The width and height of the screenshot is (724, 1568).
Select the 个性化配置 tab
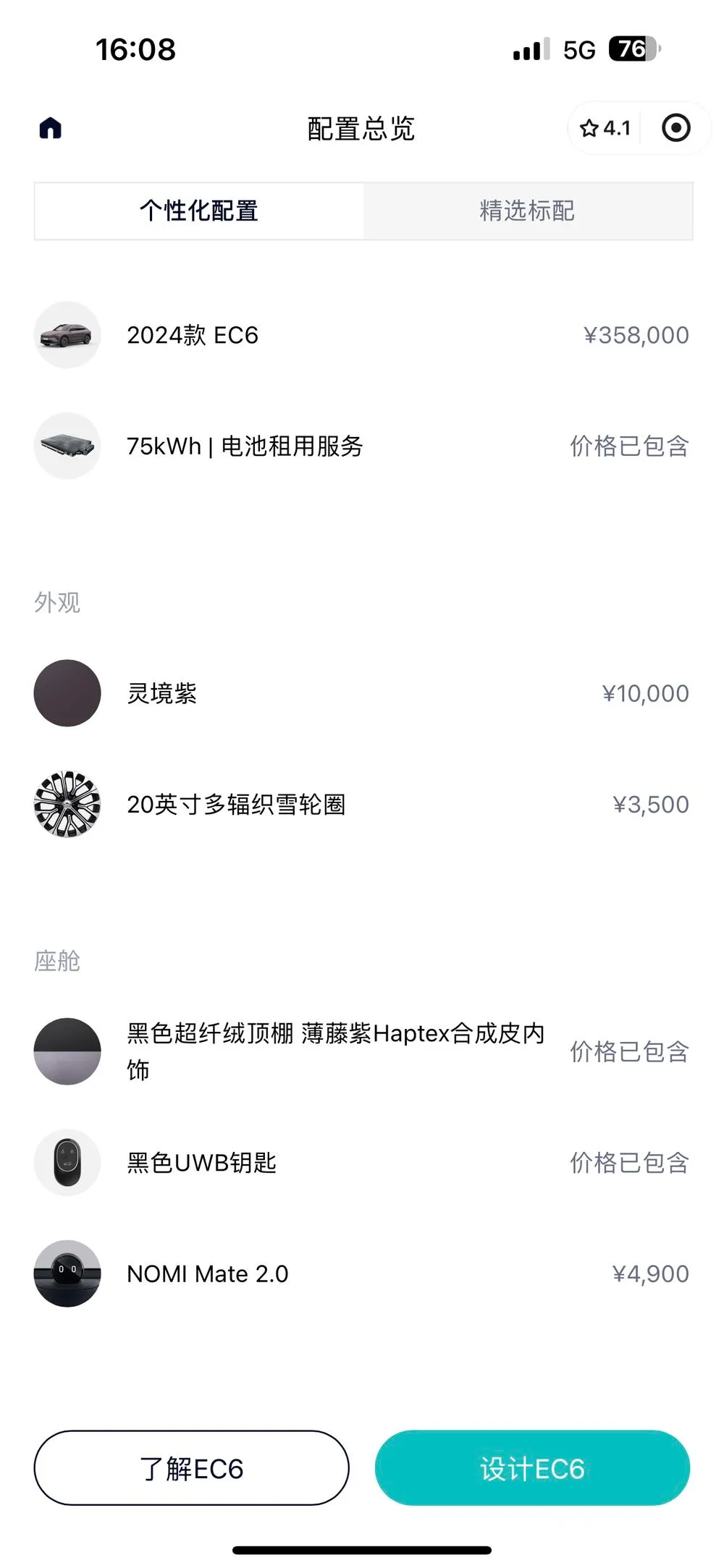pos(199,211)
